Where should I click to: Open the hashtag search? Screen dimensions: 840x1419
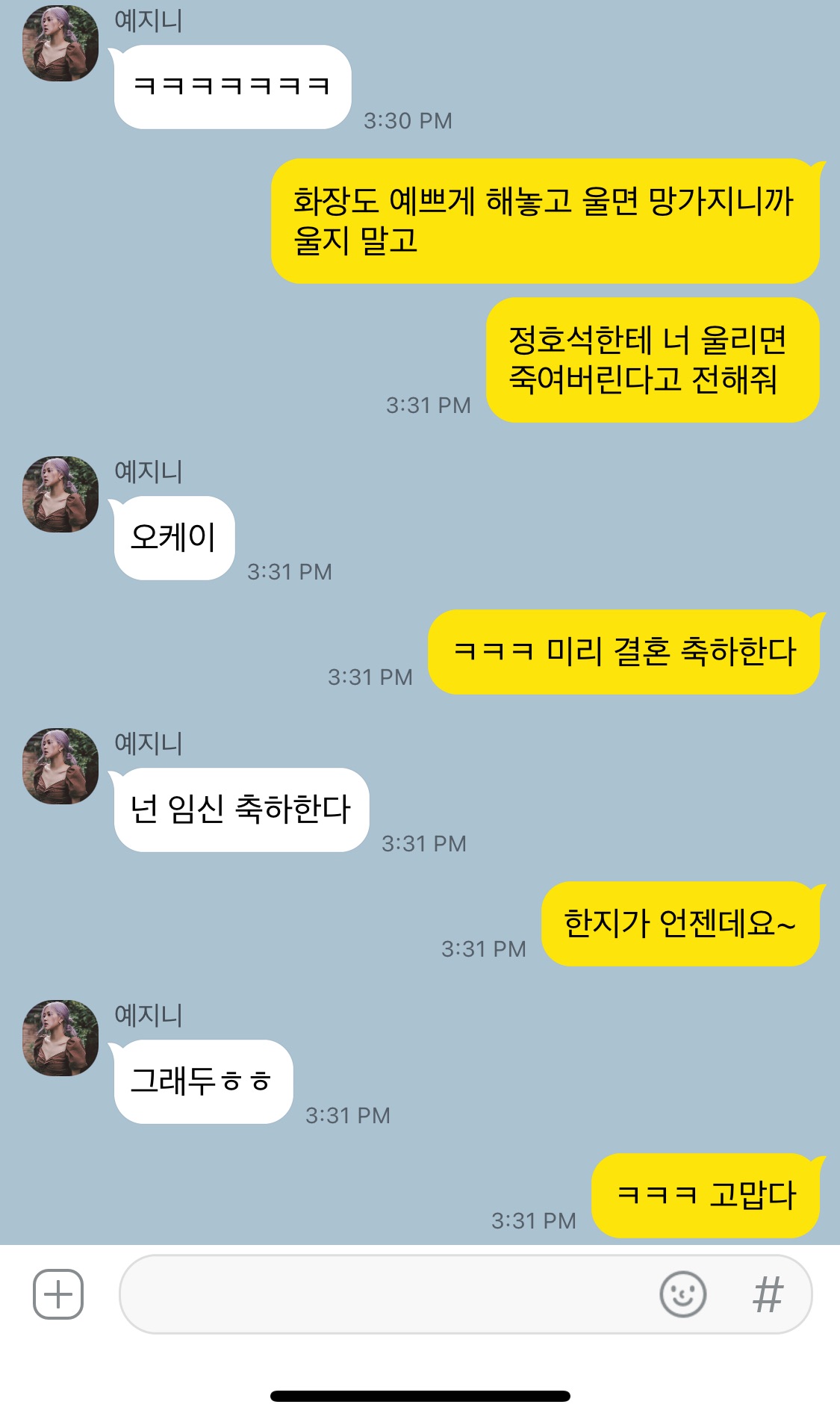click(x=768, y=1294)
